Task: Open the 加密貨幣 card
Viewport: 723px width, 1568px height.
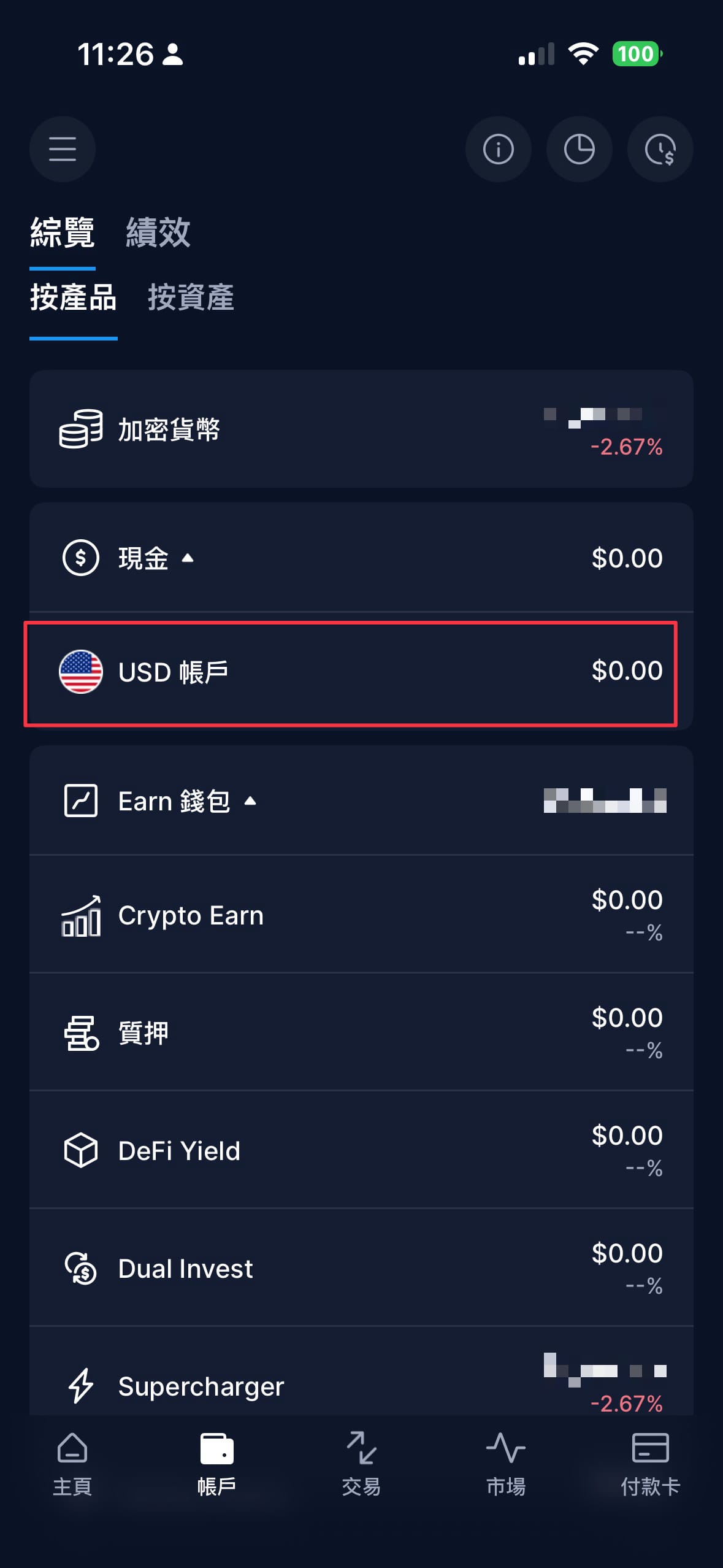Action: pyautogui.click(x=361, y=429)
